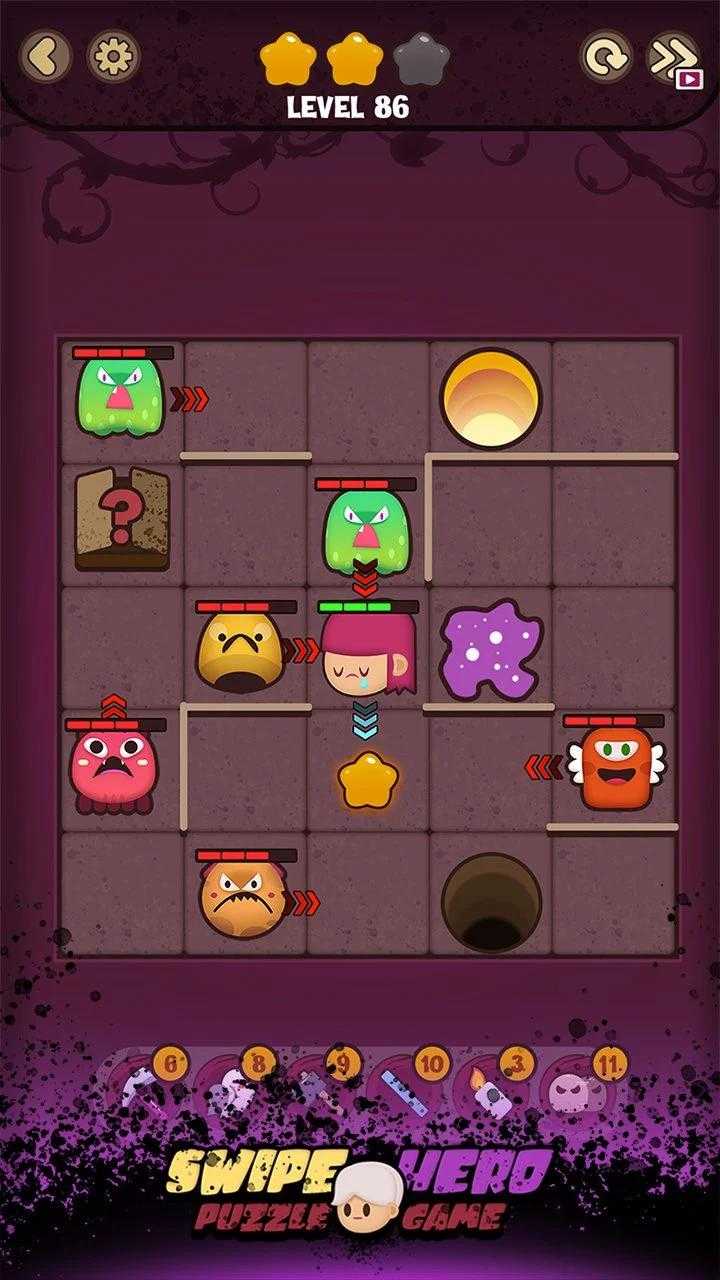Use the ruler power-up with count 10
This screenshot has width=720, height=1280.
pos(405,1090)
